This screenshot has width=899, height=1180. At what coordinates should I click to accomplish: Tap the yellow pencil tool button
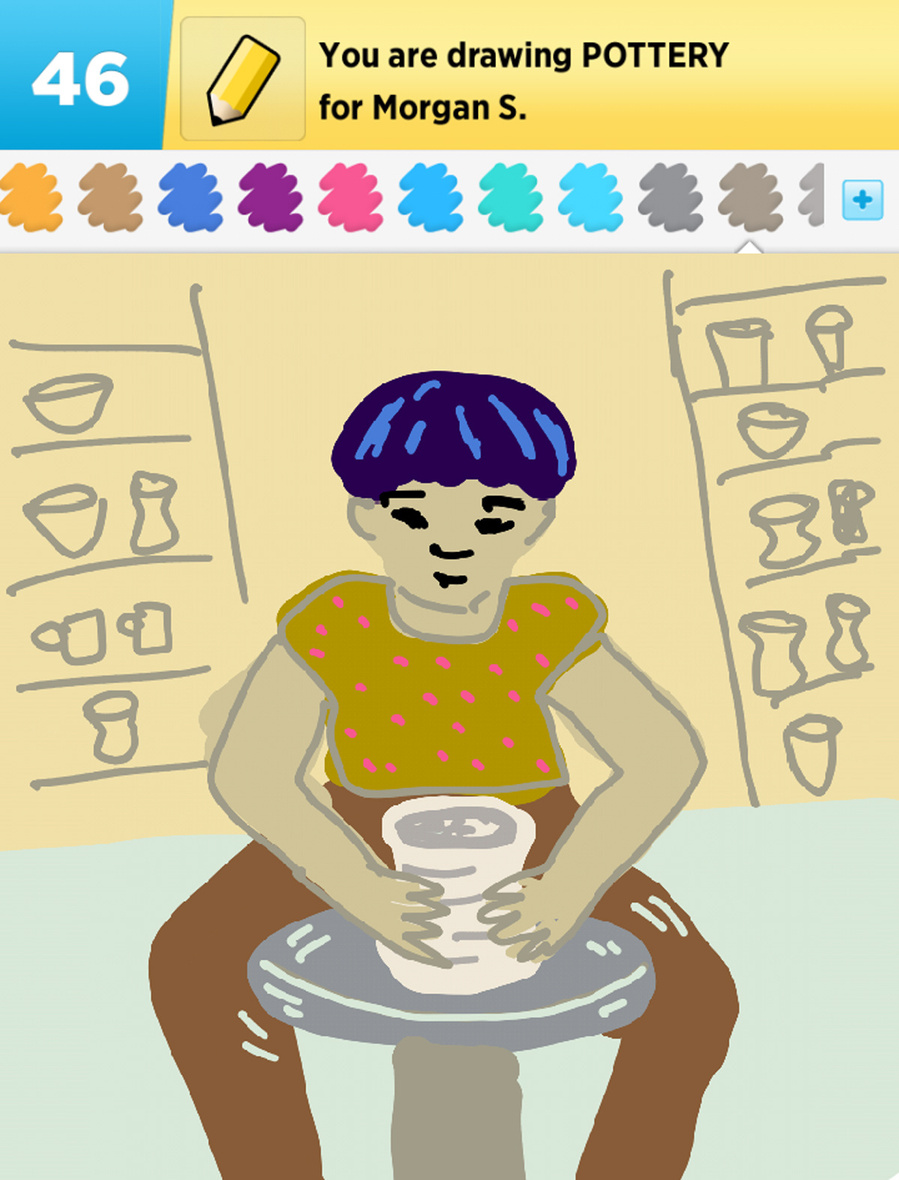click(242, 78)
